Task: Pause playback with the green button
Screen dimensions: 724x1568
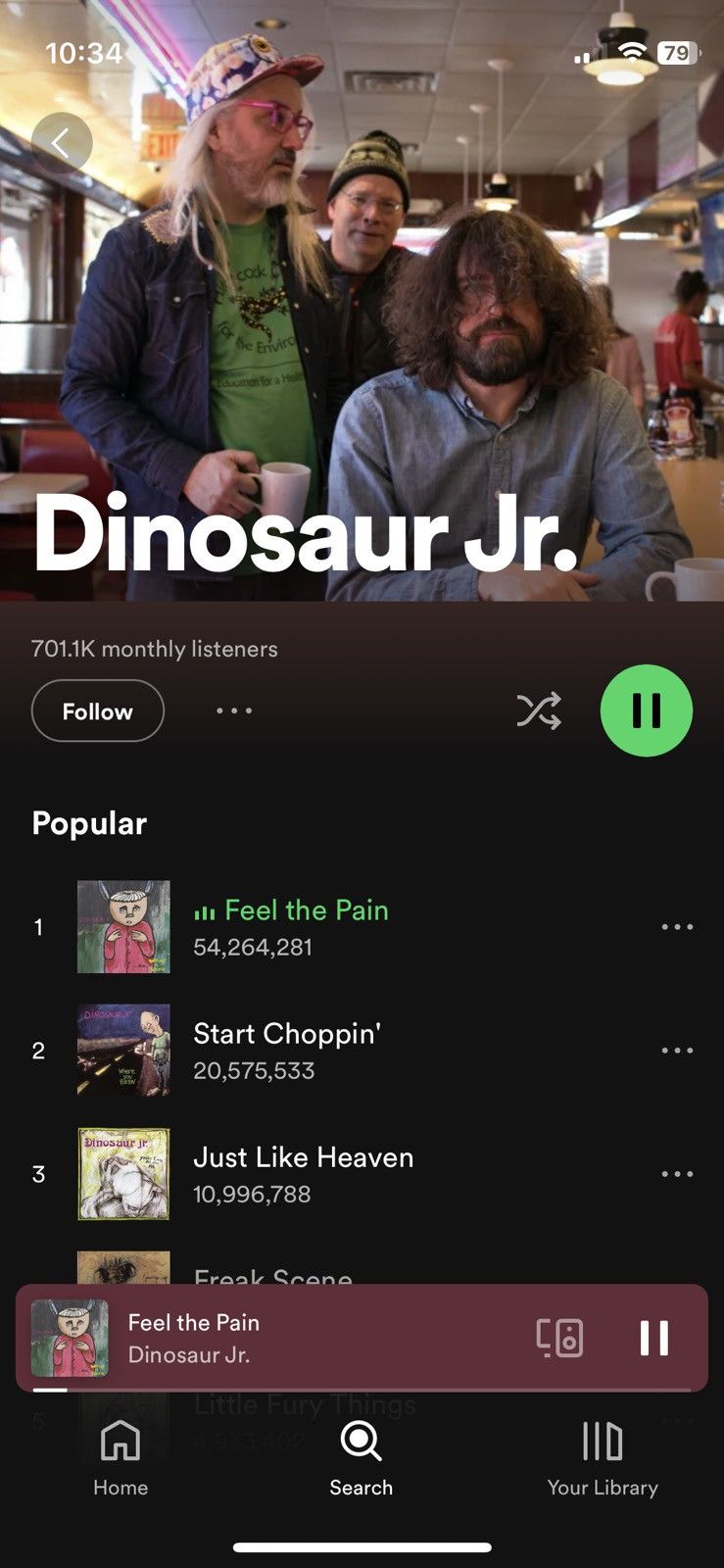Action: pyautogui.click(x=647, y=711)
